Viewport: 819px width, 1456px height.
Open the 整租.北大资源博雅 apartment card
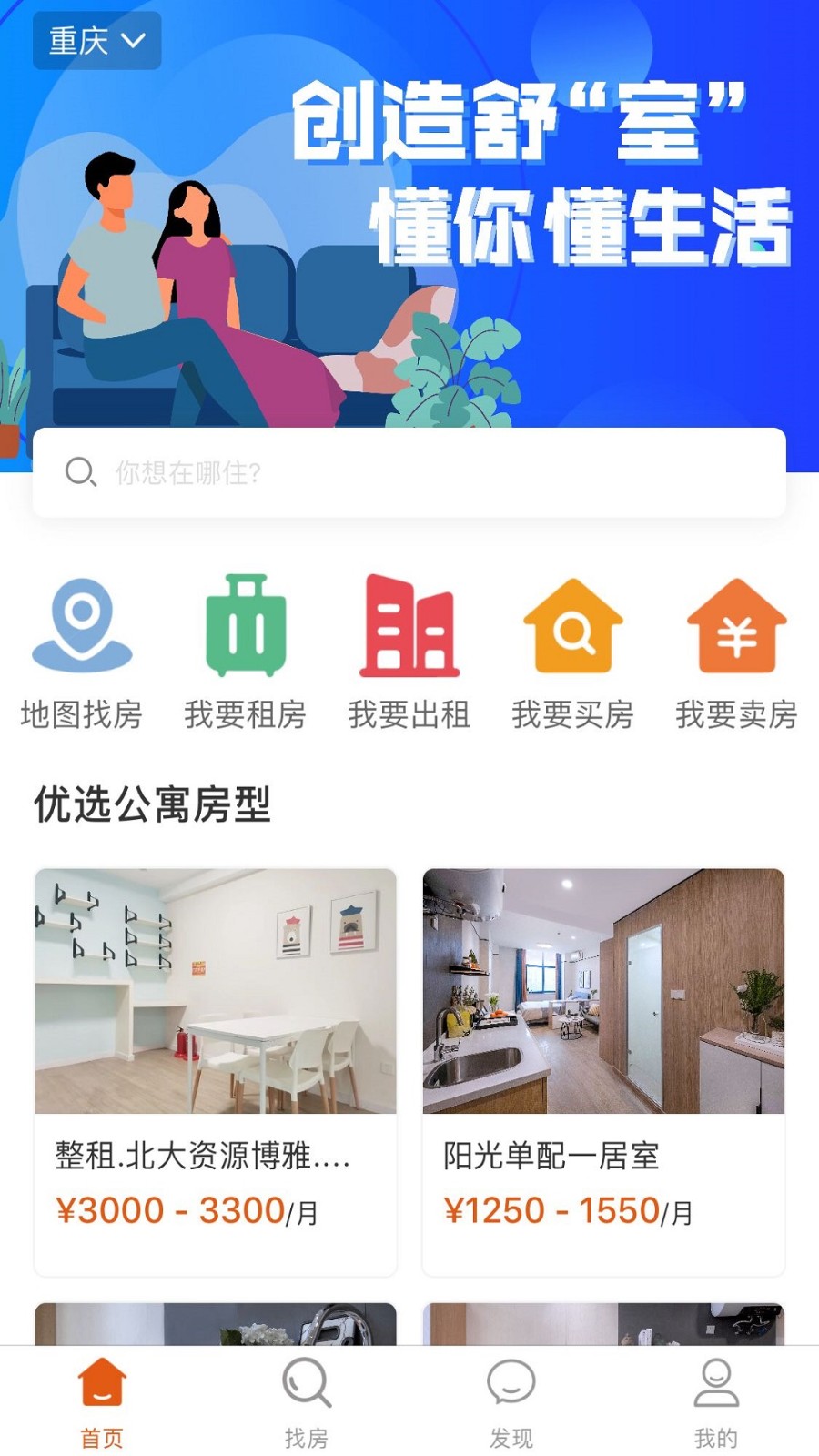[216, 1070]
